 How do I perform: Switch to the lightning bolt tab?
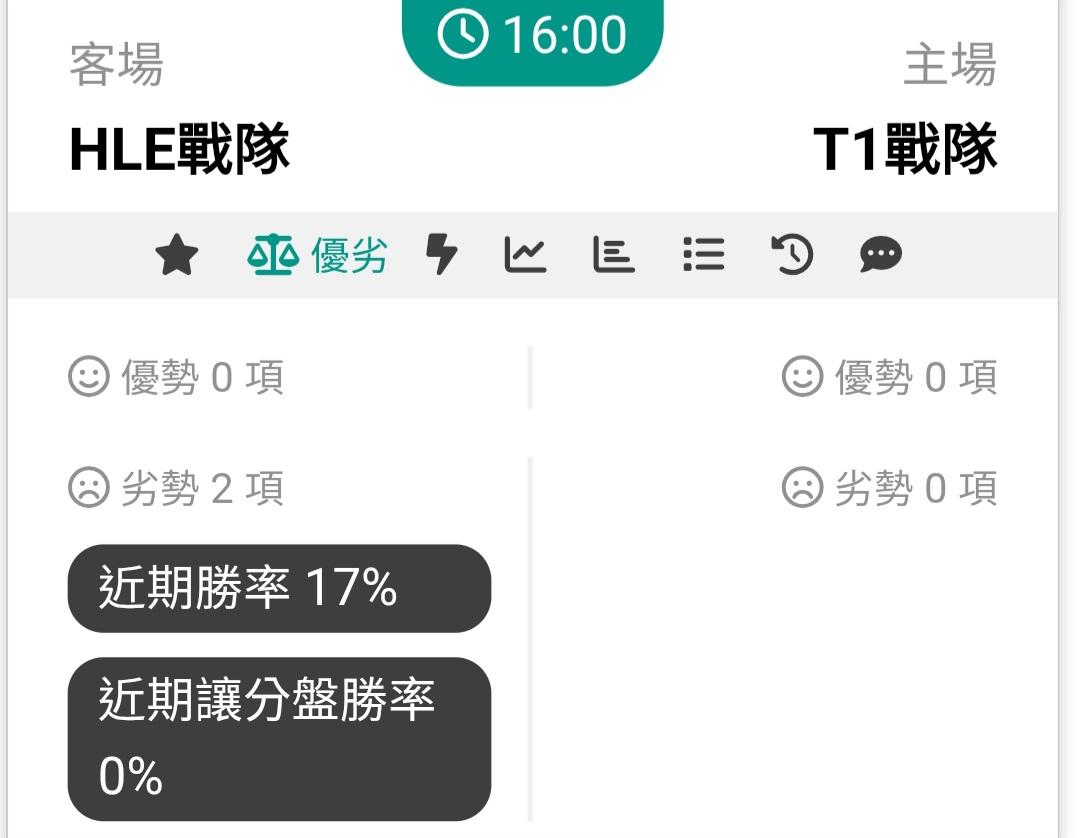tap(442, 255)
